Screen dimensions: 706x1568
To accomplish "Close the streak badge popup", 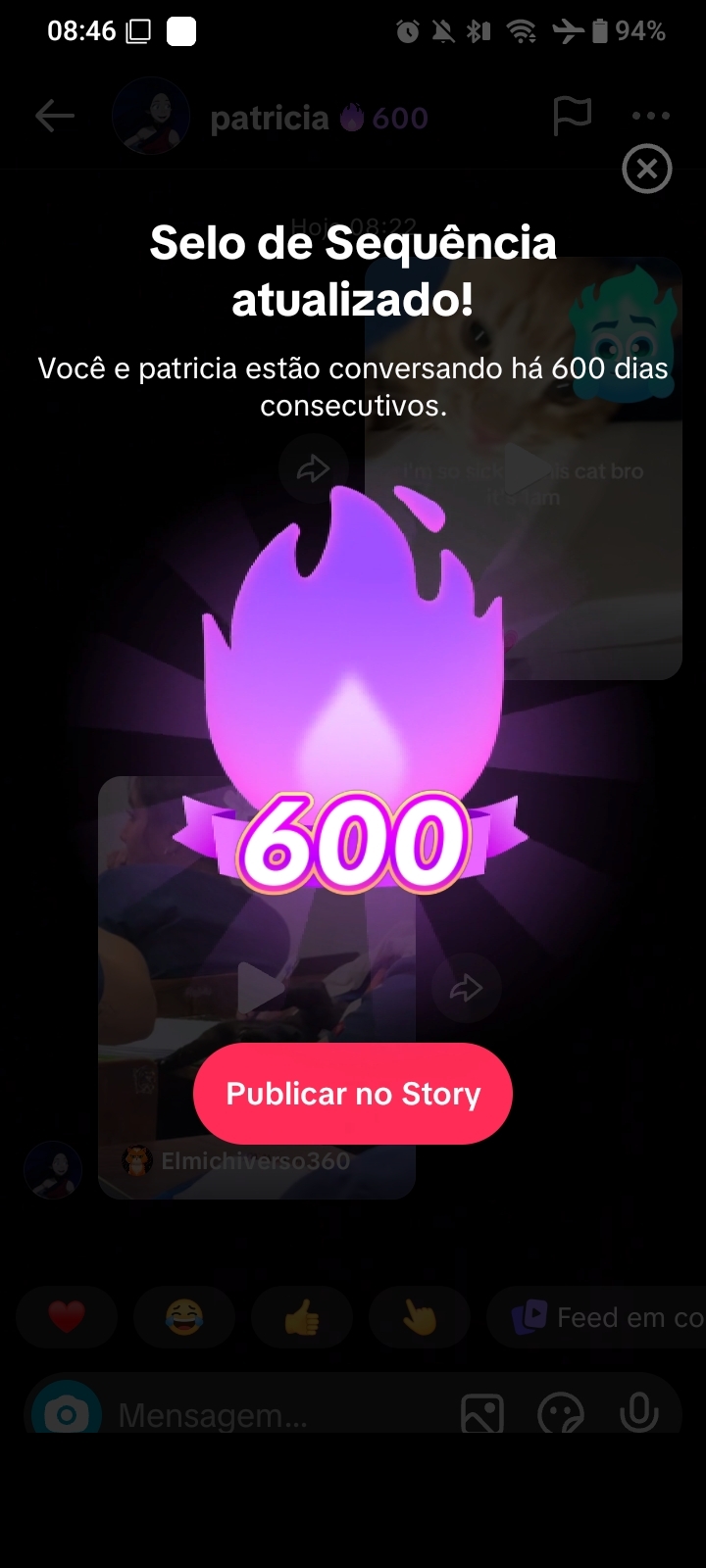I will click(x=646, y=170).
